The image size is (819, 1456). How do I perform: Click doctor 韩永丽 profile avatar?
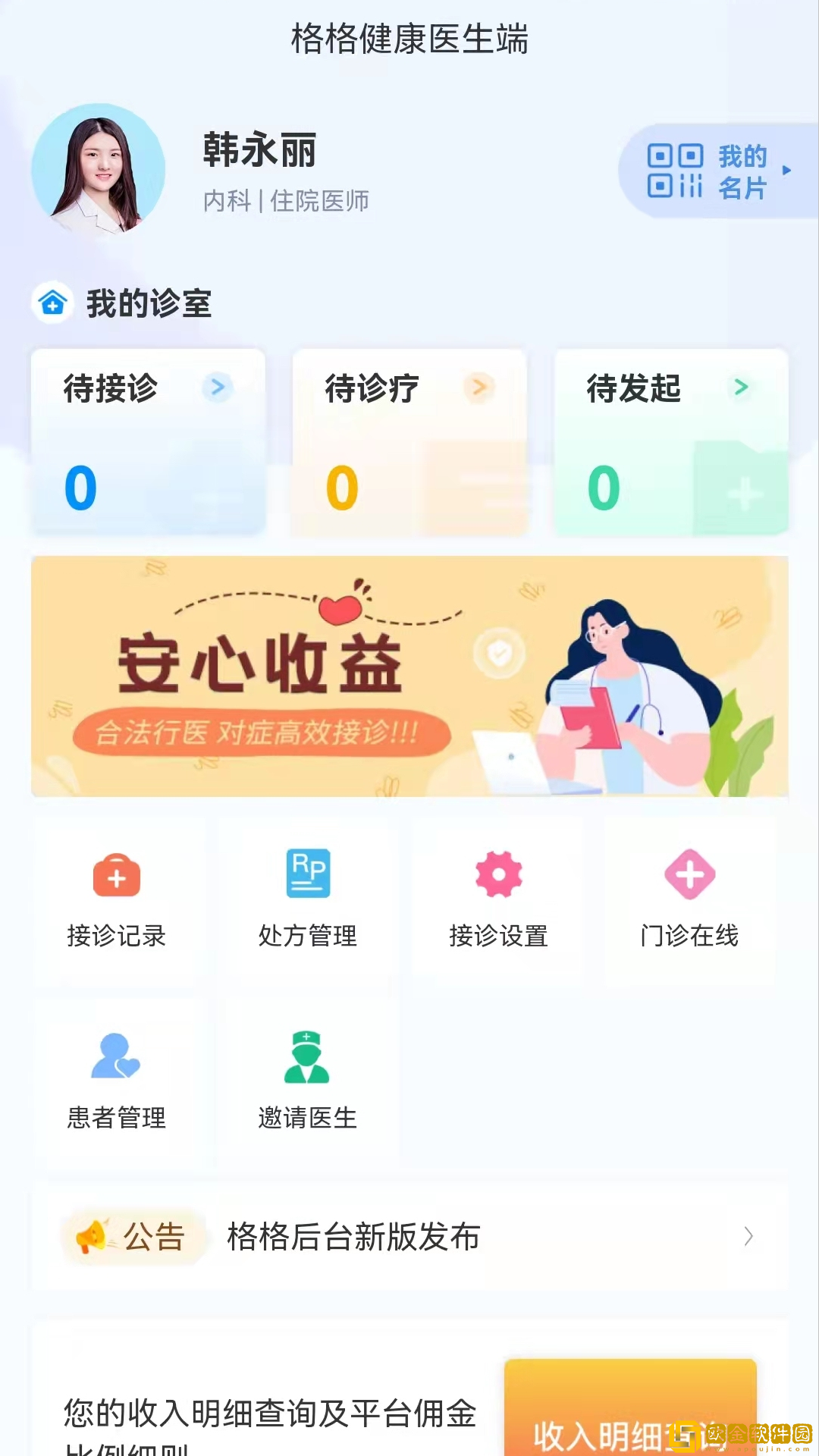click(99, 170)
